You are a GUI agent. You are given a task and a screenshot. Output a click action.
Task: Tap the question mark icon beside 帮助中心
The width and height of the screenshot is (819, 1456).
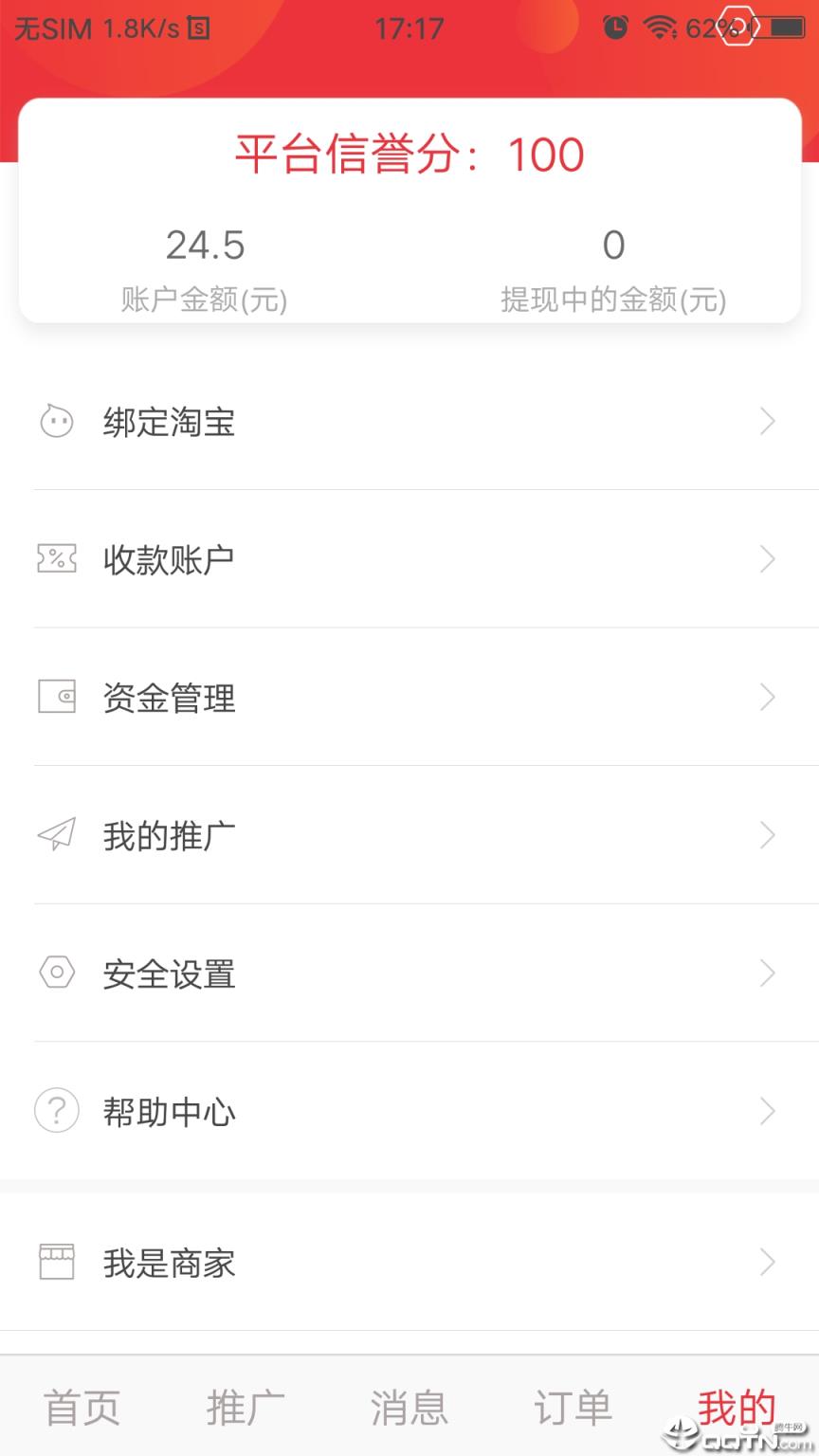(x=56, y=1111)
